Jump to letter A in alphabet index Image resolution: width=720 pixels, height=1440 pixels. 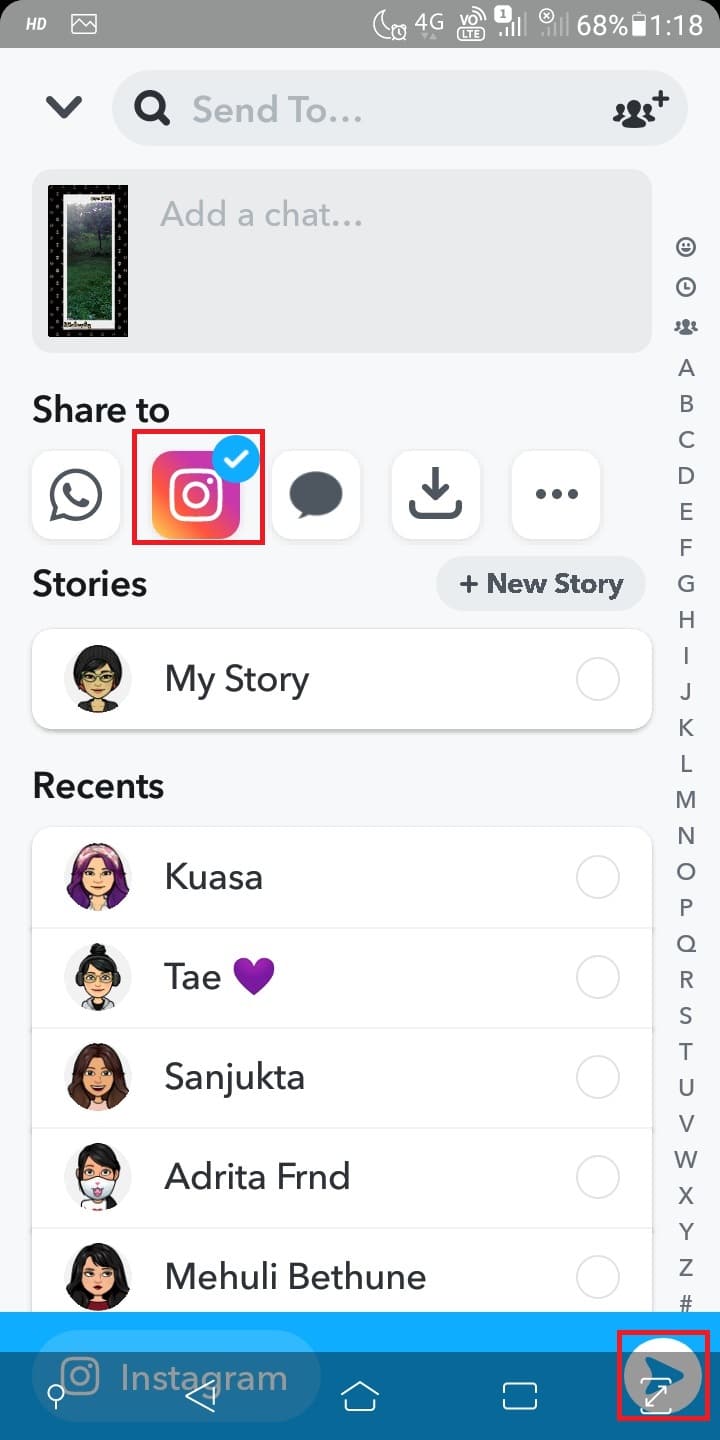coord(686,368)
